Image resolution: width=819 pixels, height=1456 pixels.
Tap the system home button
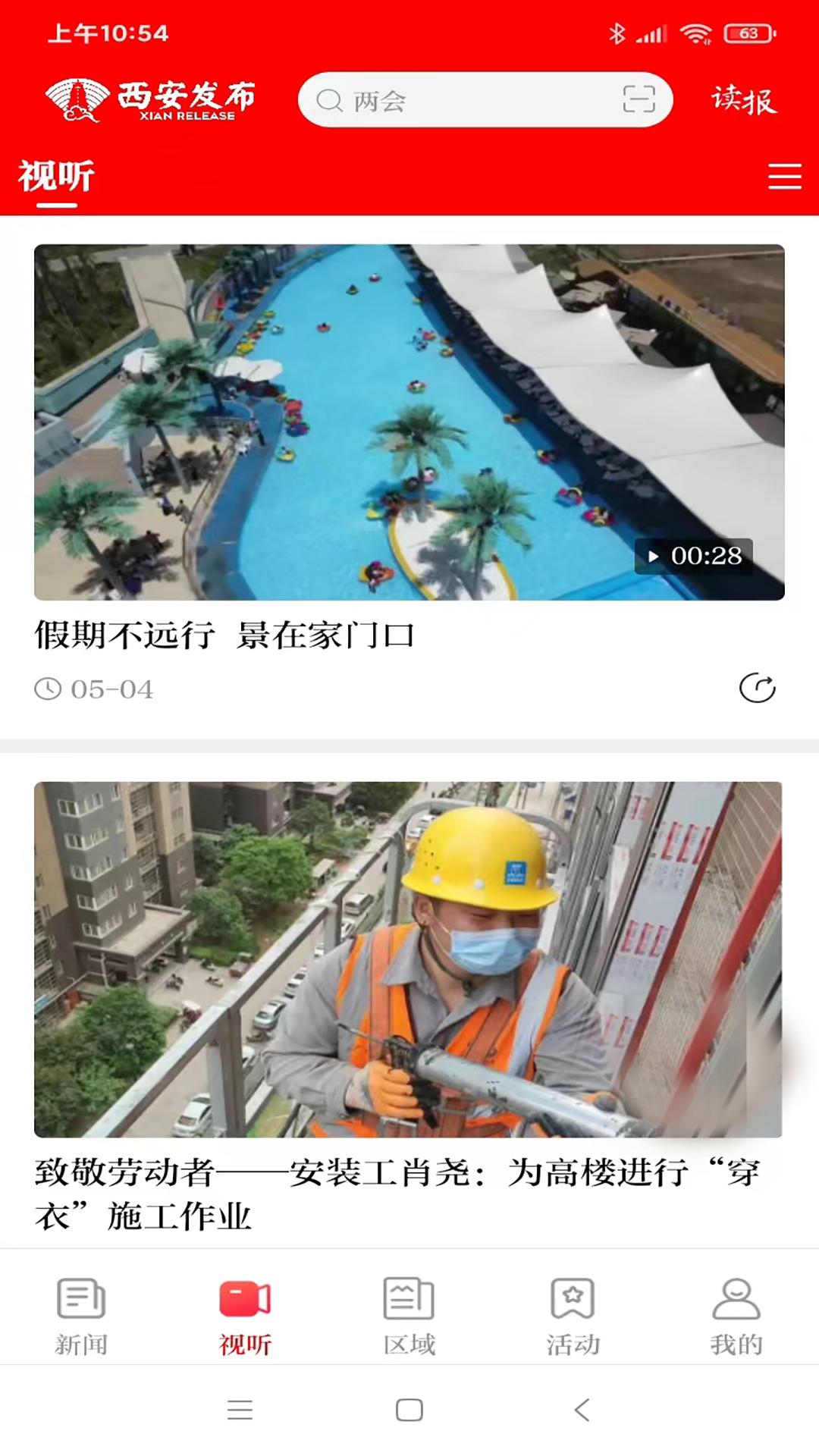tap(409, 1410)
